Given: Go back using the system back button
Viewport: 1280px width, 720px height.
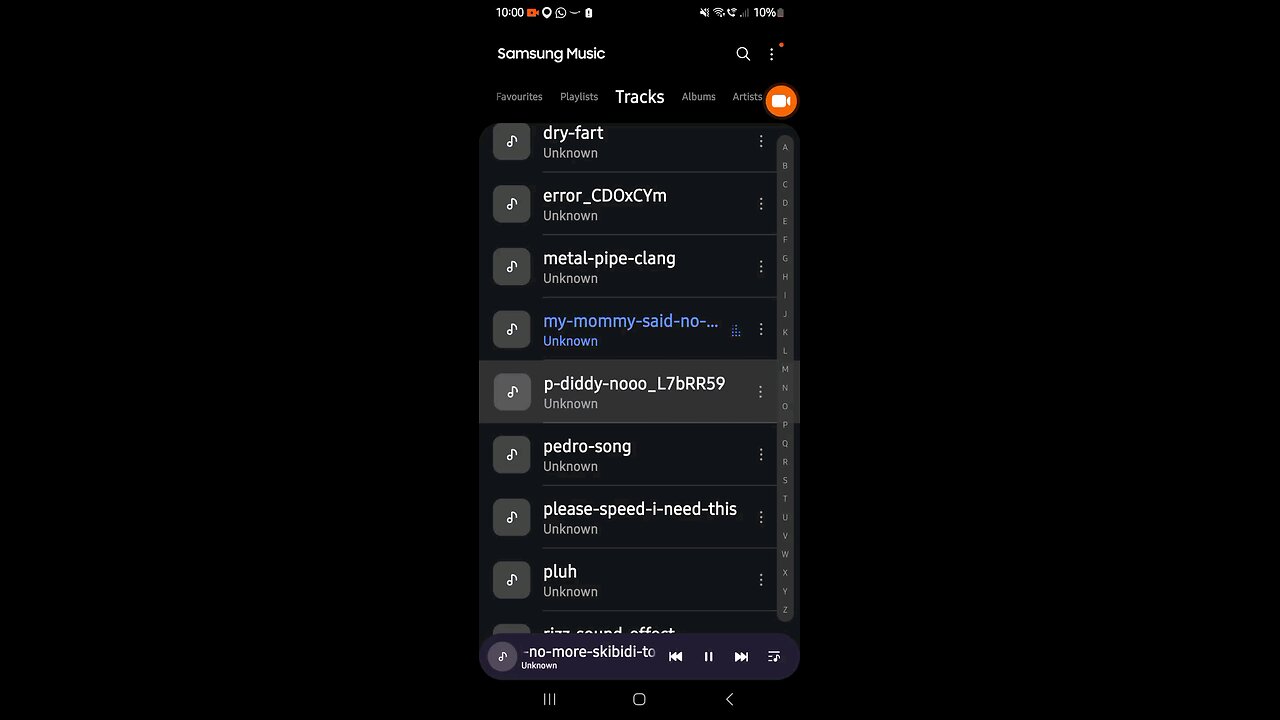Looking at the screenshot, I should tap(729, 699).
